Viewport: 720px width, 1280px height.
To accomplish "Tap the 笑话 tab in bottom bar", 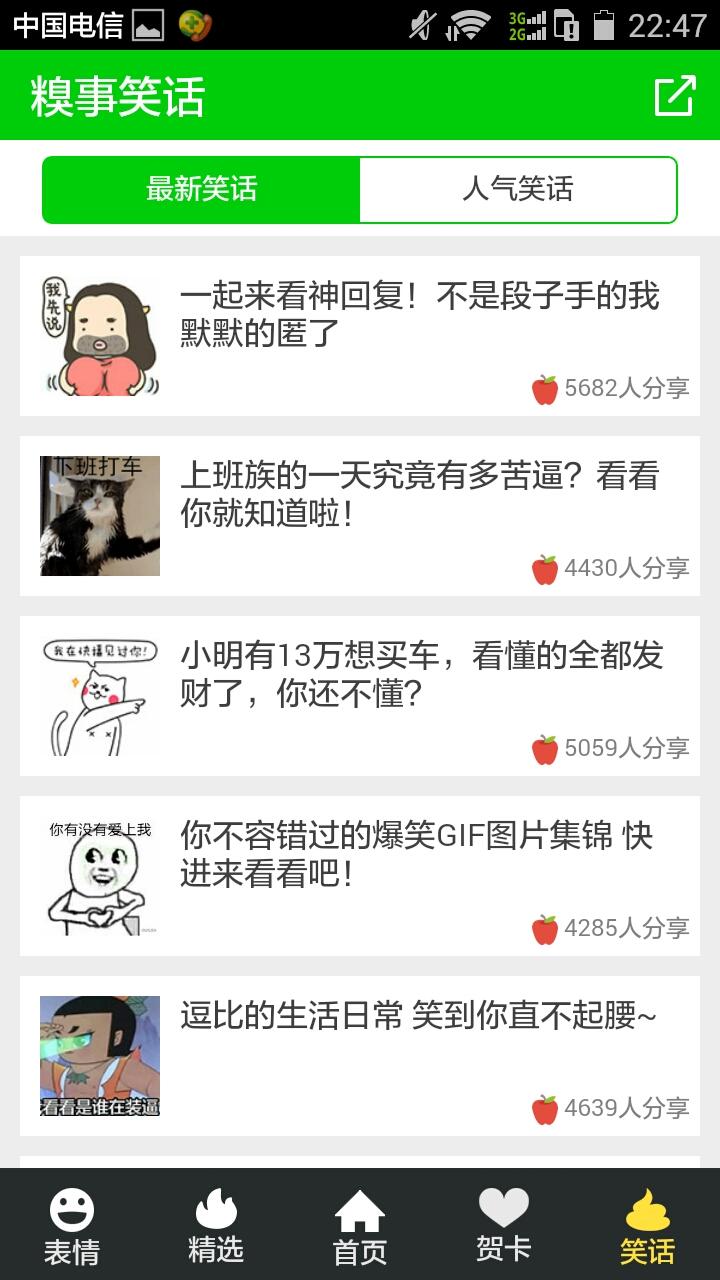I will pos(647,1225).
